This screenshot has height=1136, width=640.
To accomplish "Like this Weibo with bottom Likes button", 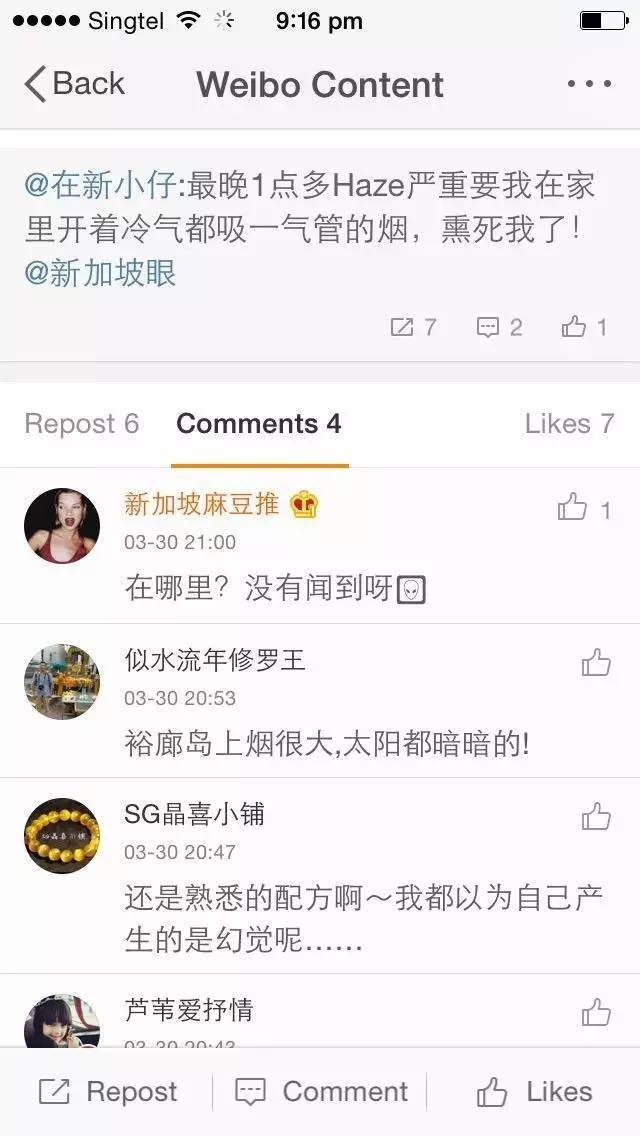I will (x=534, y=1092).
